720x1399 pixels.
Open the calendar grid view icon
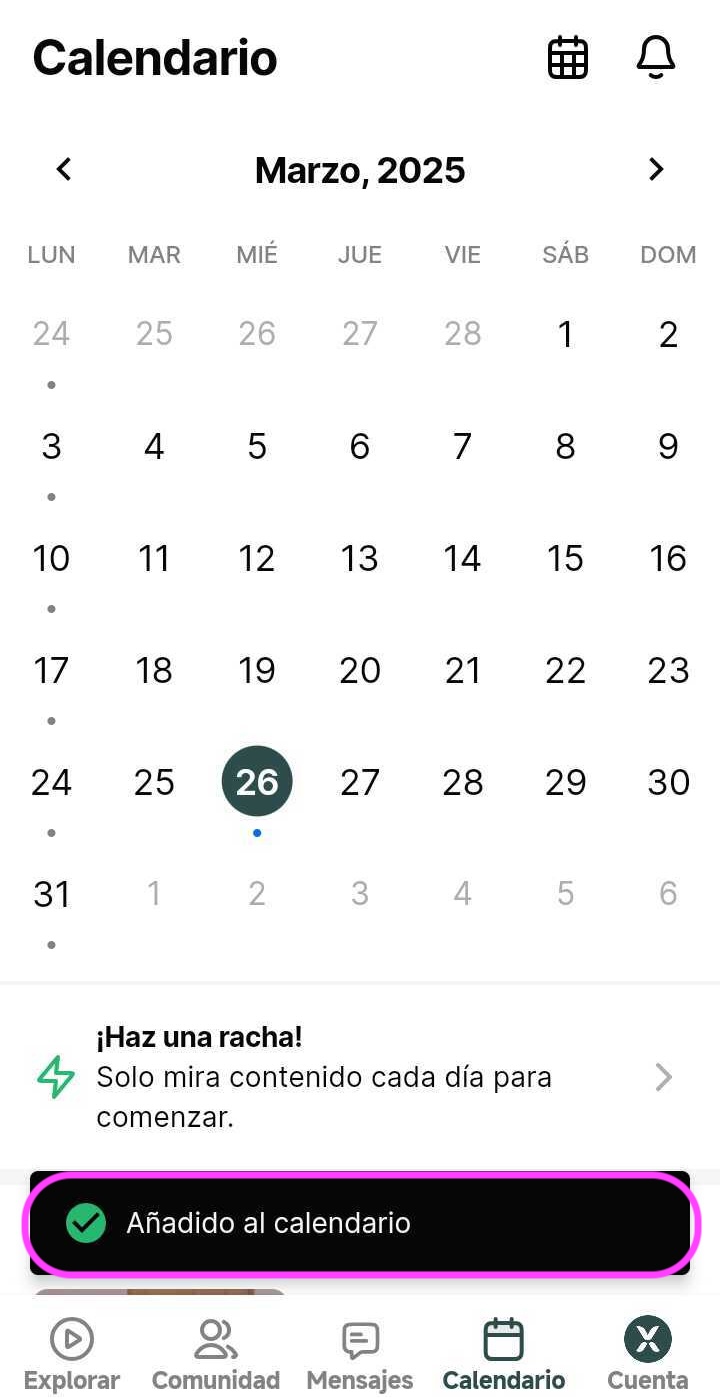pos(567,58)
